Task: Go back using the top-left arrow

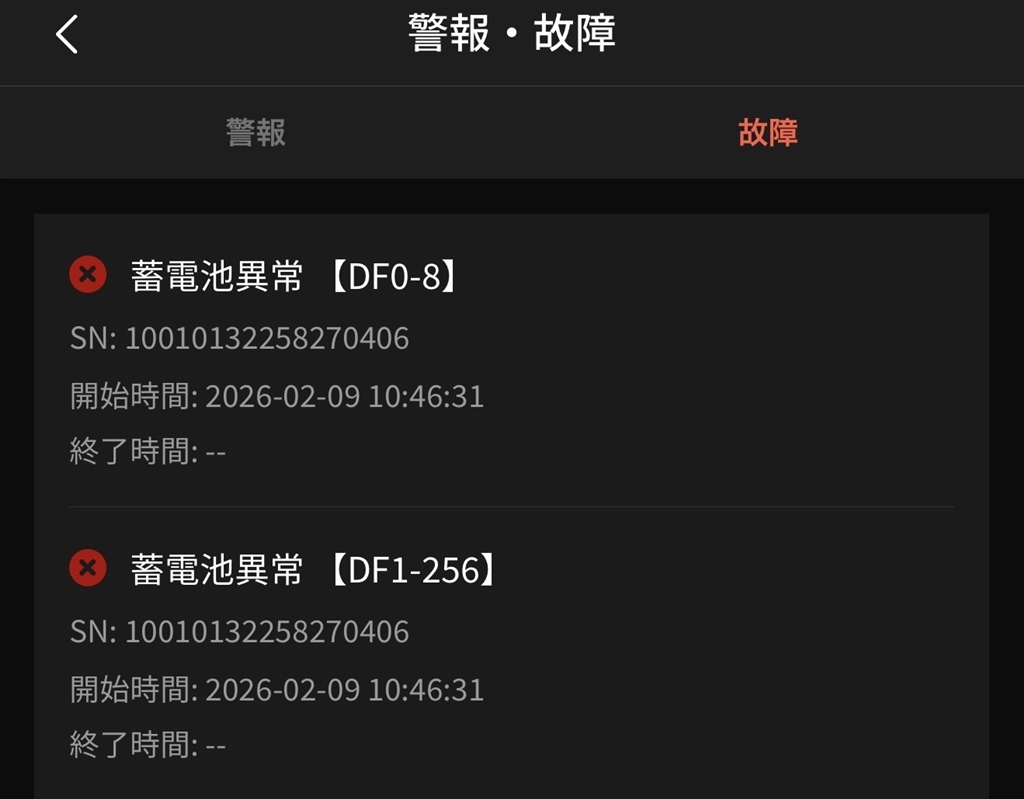Action: [x=67, y=36]
